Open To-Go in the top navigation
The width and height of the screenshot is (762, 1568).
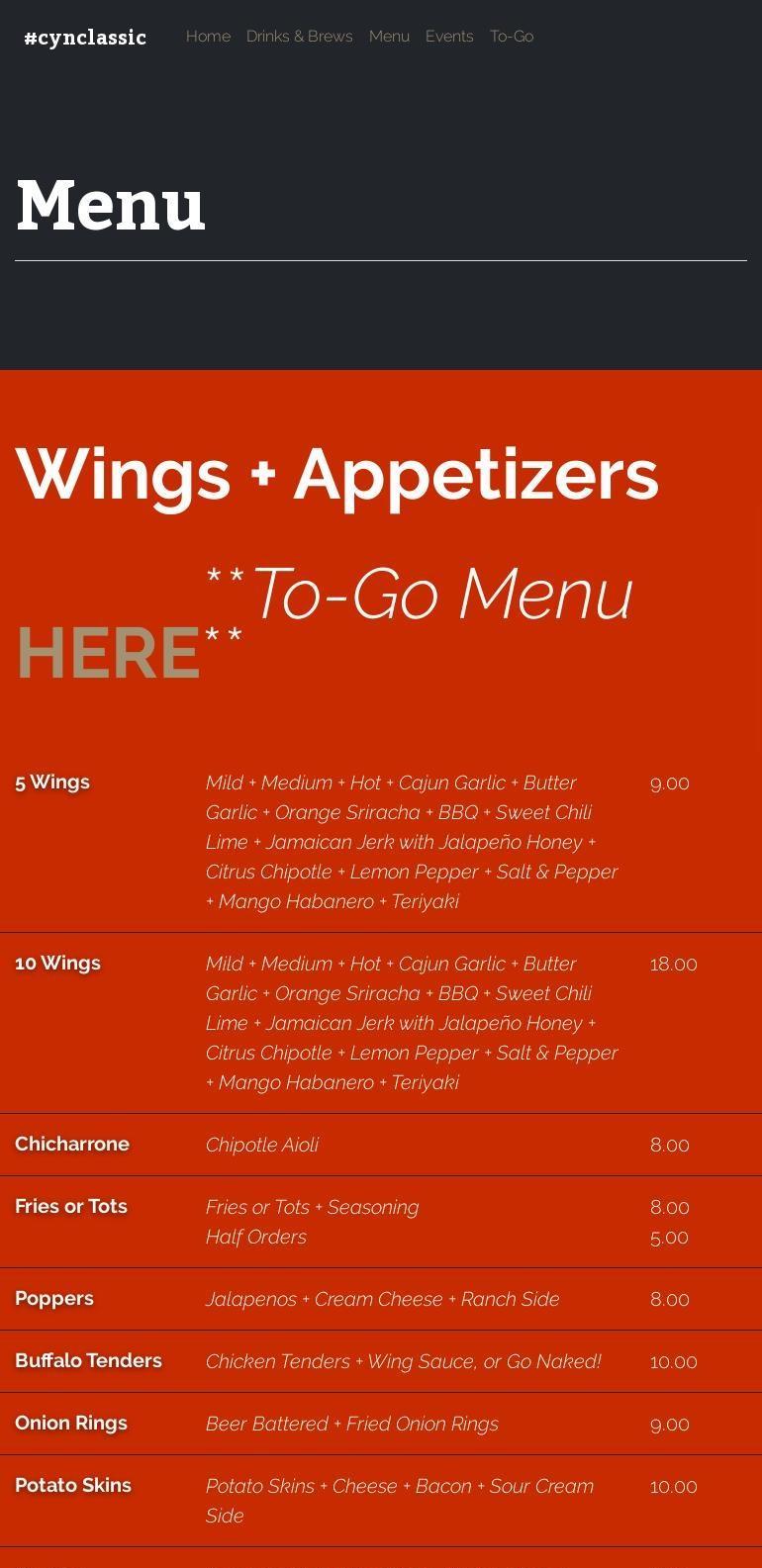(512, 37)
